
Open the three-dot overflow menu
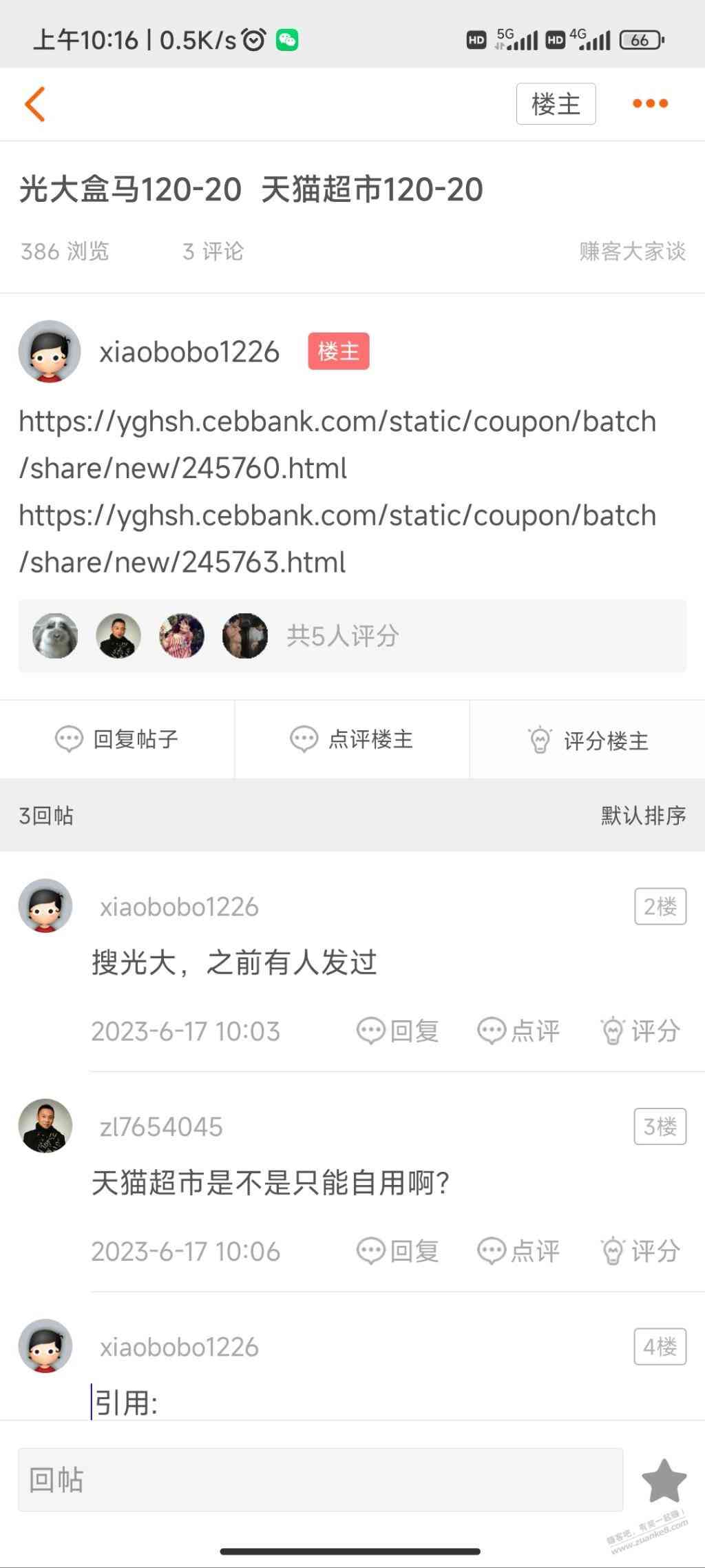coord(650,103)
